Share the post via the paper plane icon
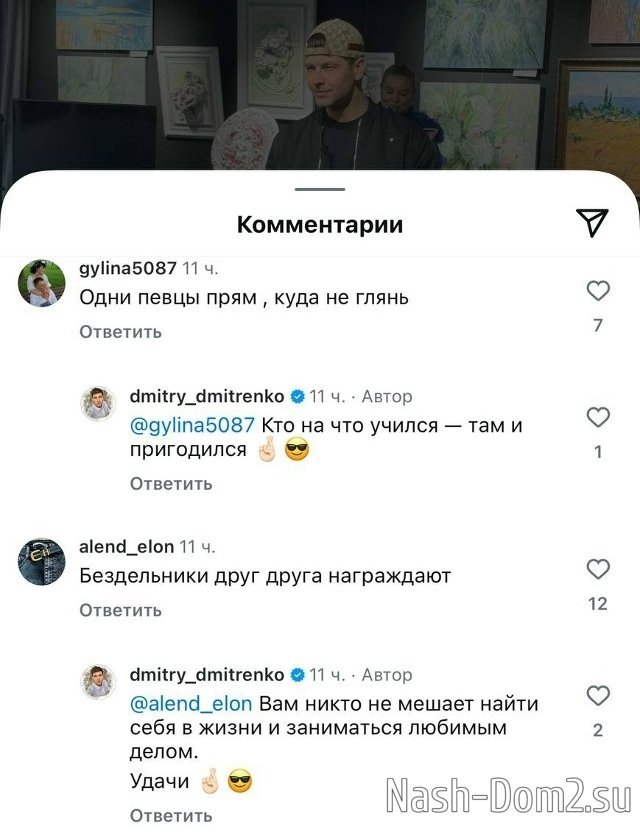Image resolution: width=640 pixels, height=833 pixels. point(593,223)
